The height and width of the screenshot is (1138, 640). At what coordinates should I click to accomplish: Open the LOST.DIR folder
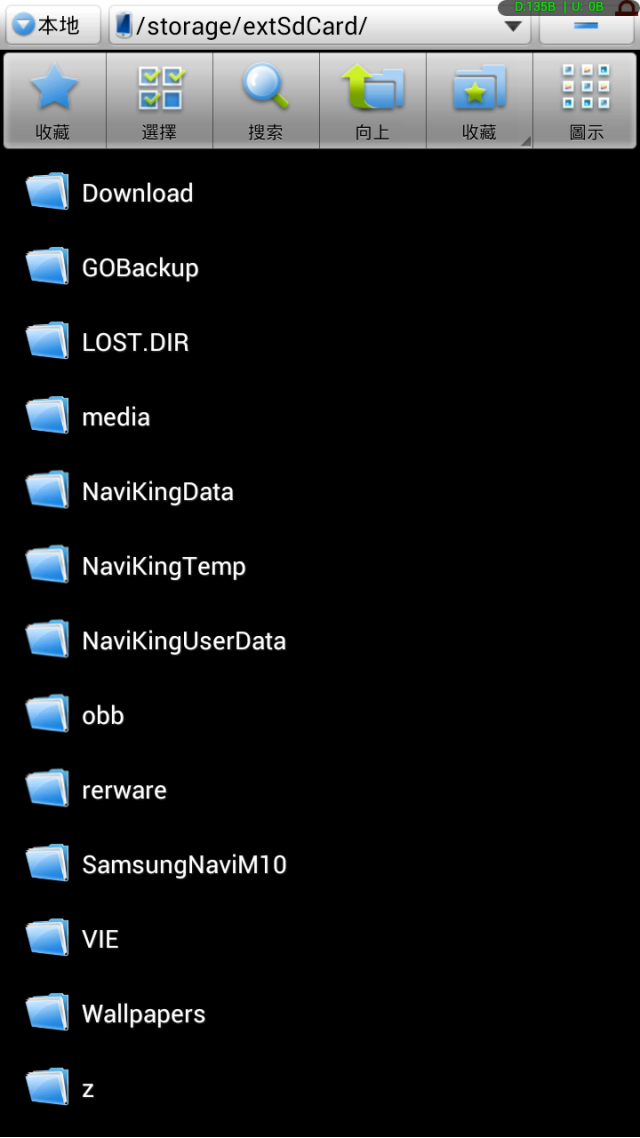(x=135, y=343)
